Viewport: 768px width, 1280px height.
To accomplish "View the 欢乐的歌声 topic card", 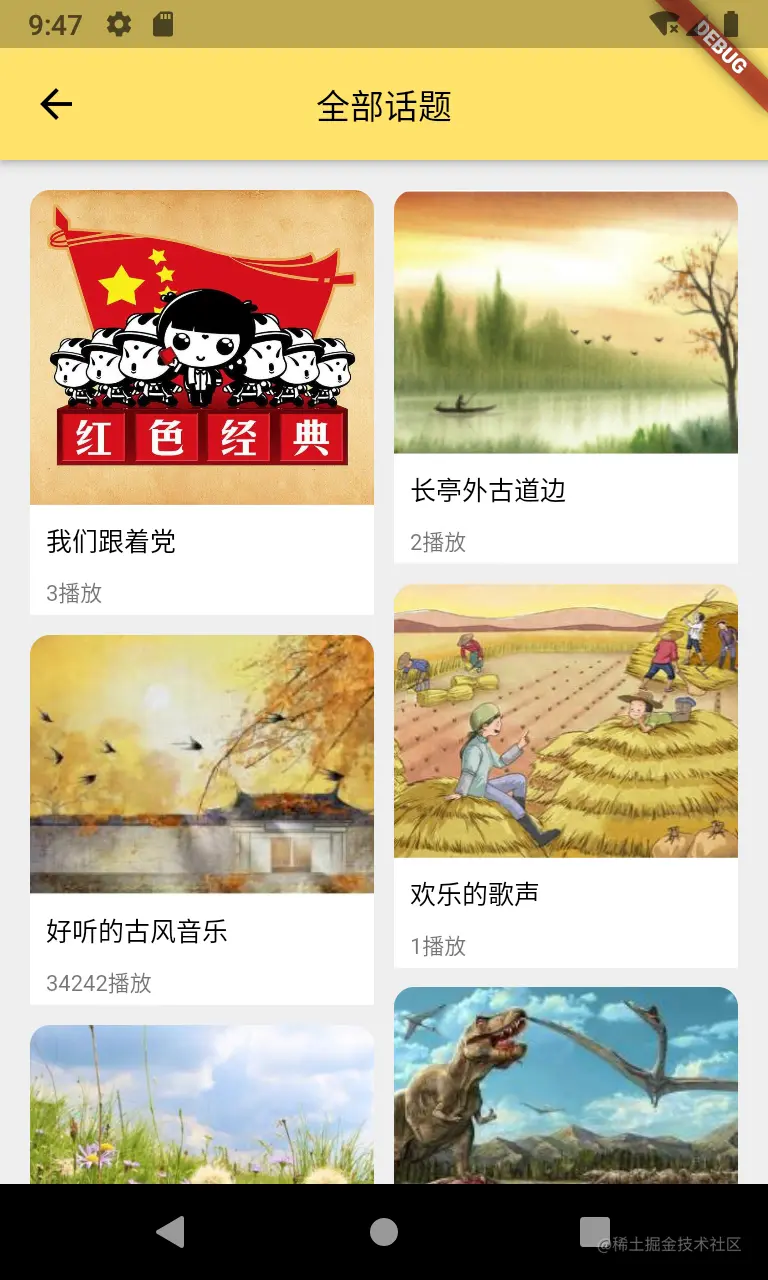I will (566, 775).
